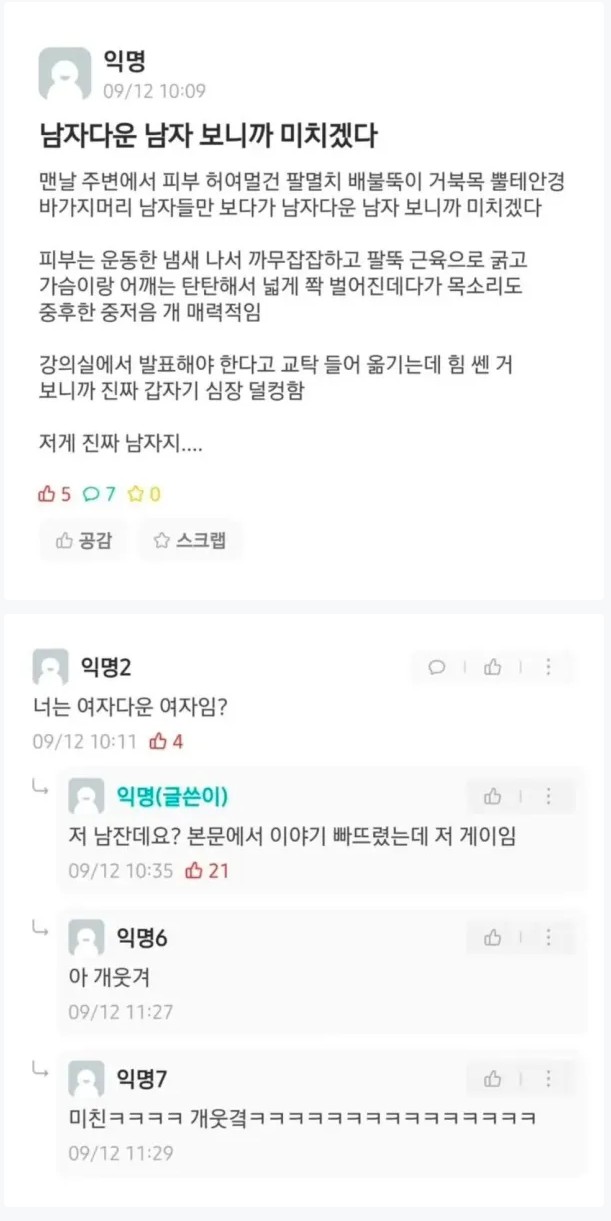Open the overflow menu on 익명2's comment
The width and height of the screenshot is (611, 1221).
[548, 667]
